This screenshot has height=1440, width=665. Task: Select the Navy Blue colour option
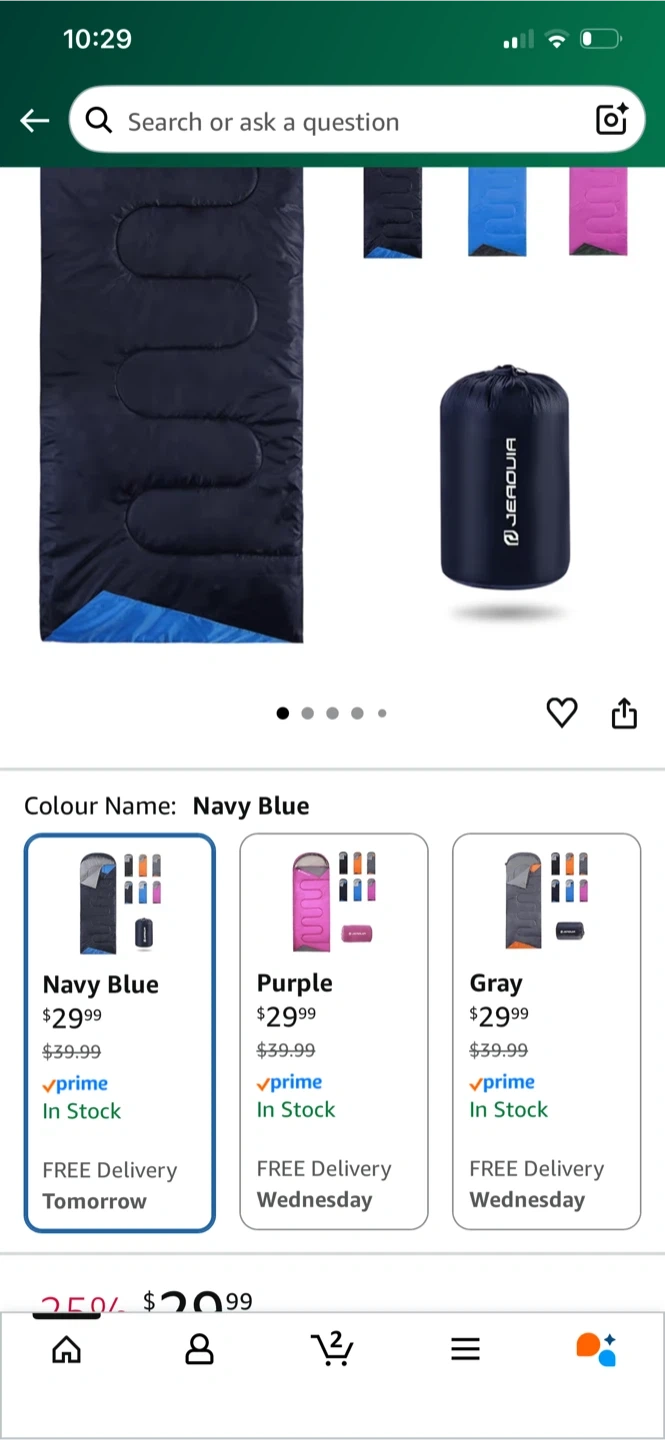pos(120,1032)
